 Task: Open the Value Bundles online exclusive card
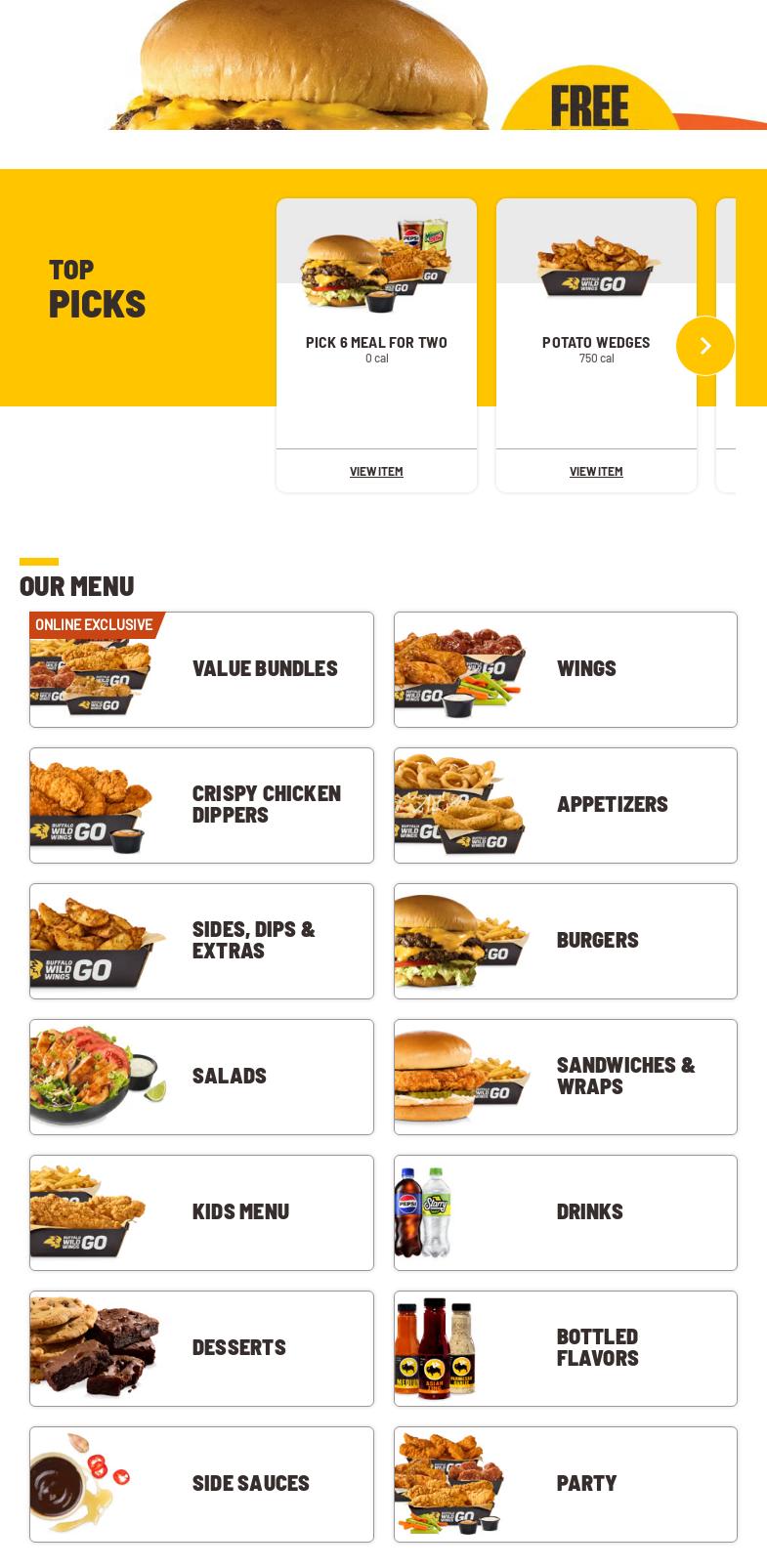coord(201,668)
